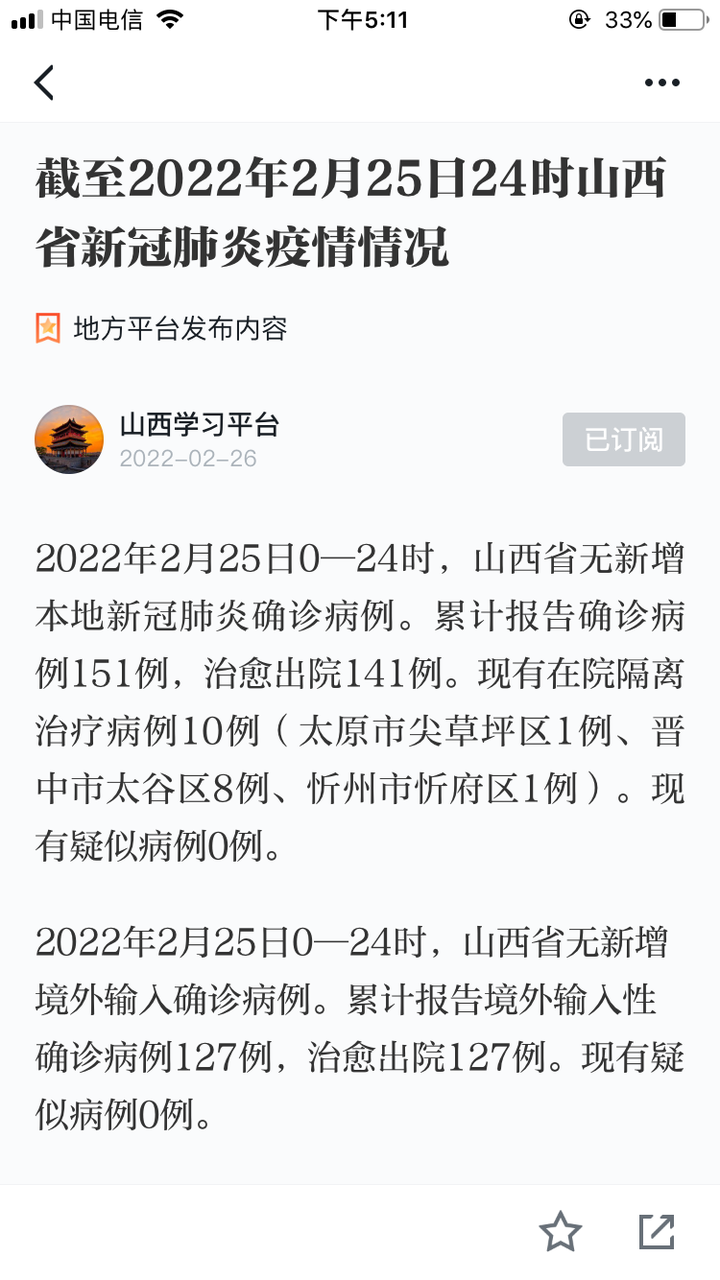Share the article via share icon
Image resolution: width=720 pixels, height=1280 pixels.
coord(656,1231)
